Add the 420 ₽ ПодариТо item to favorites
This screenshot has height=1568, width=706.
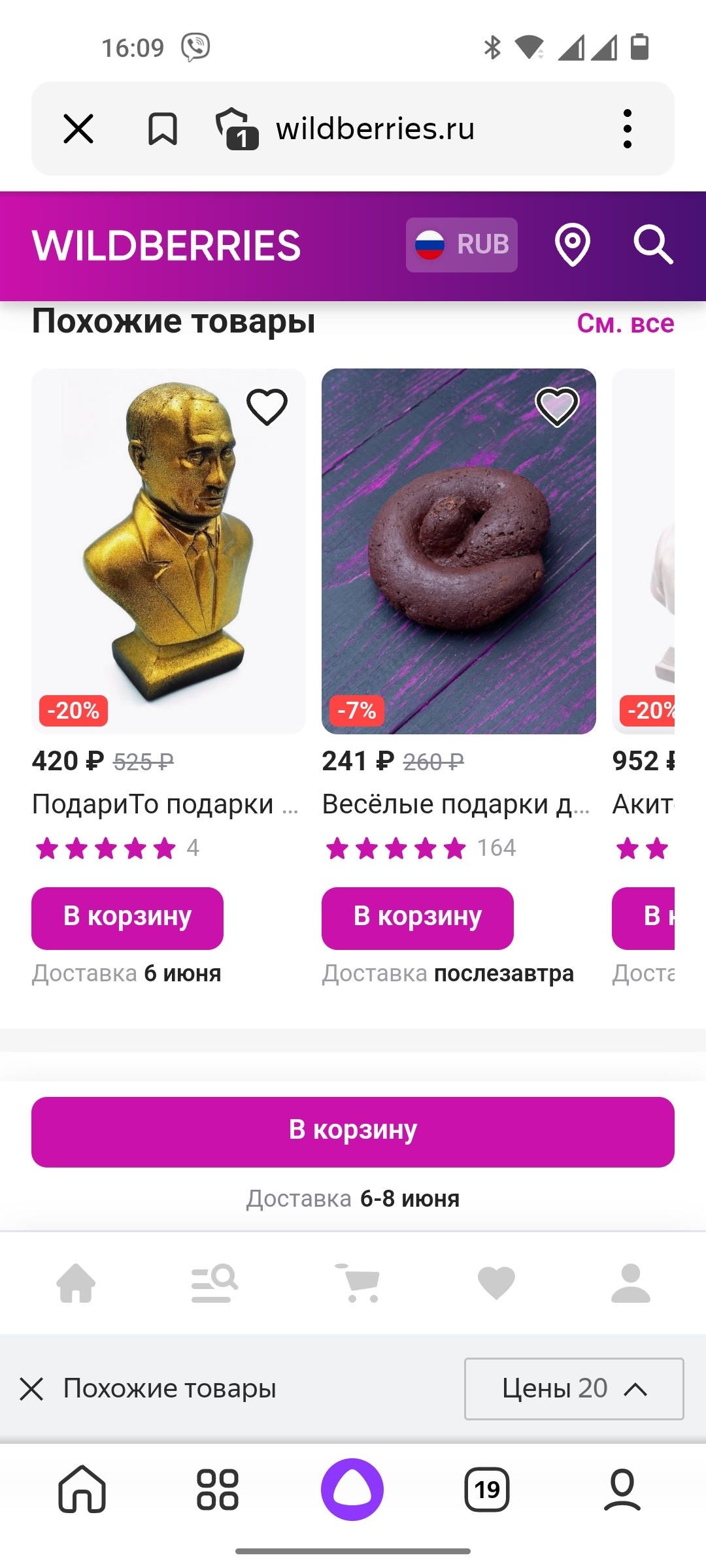pyautogui.click(x=267, y=407)
